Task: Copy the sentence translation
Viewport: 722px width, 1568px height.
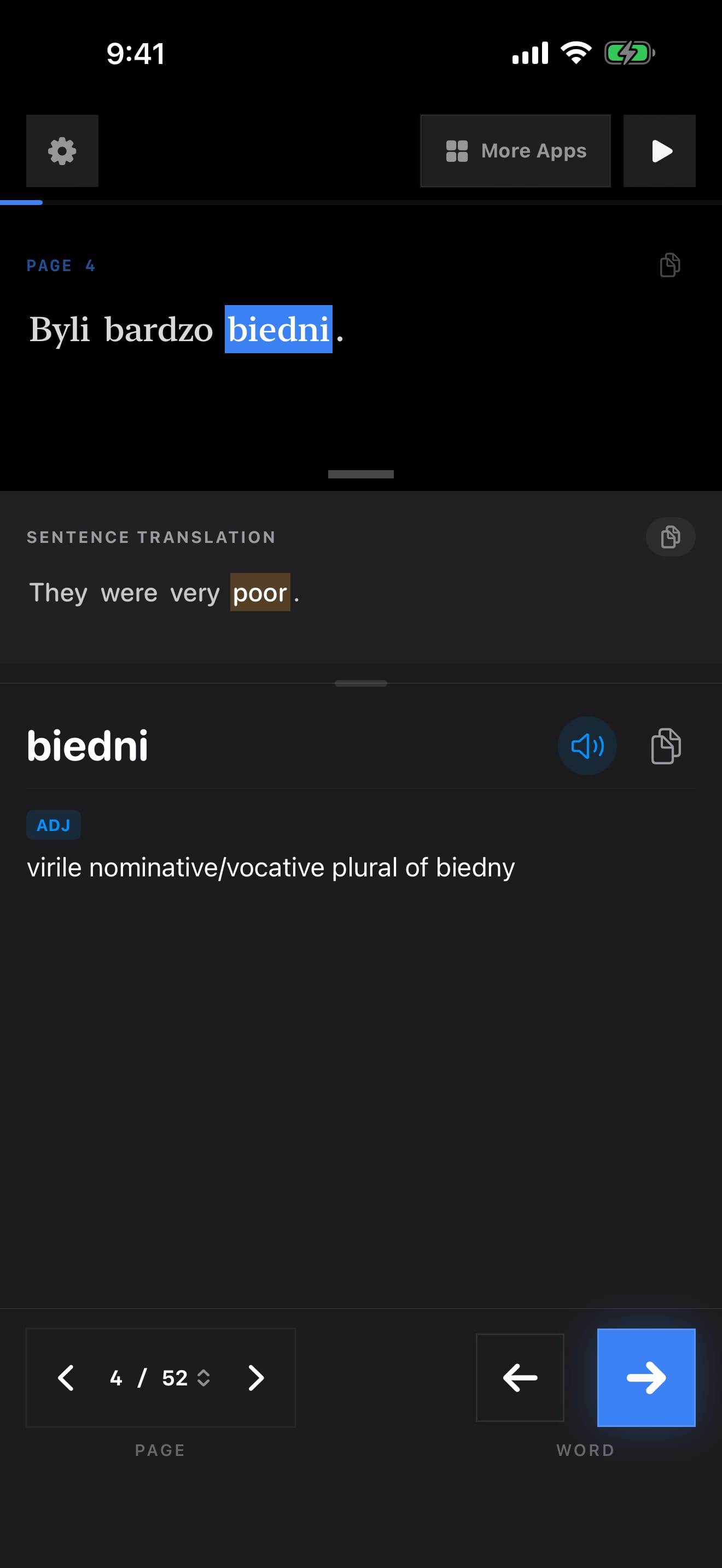Action: [670, 537]
